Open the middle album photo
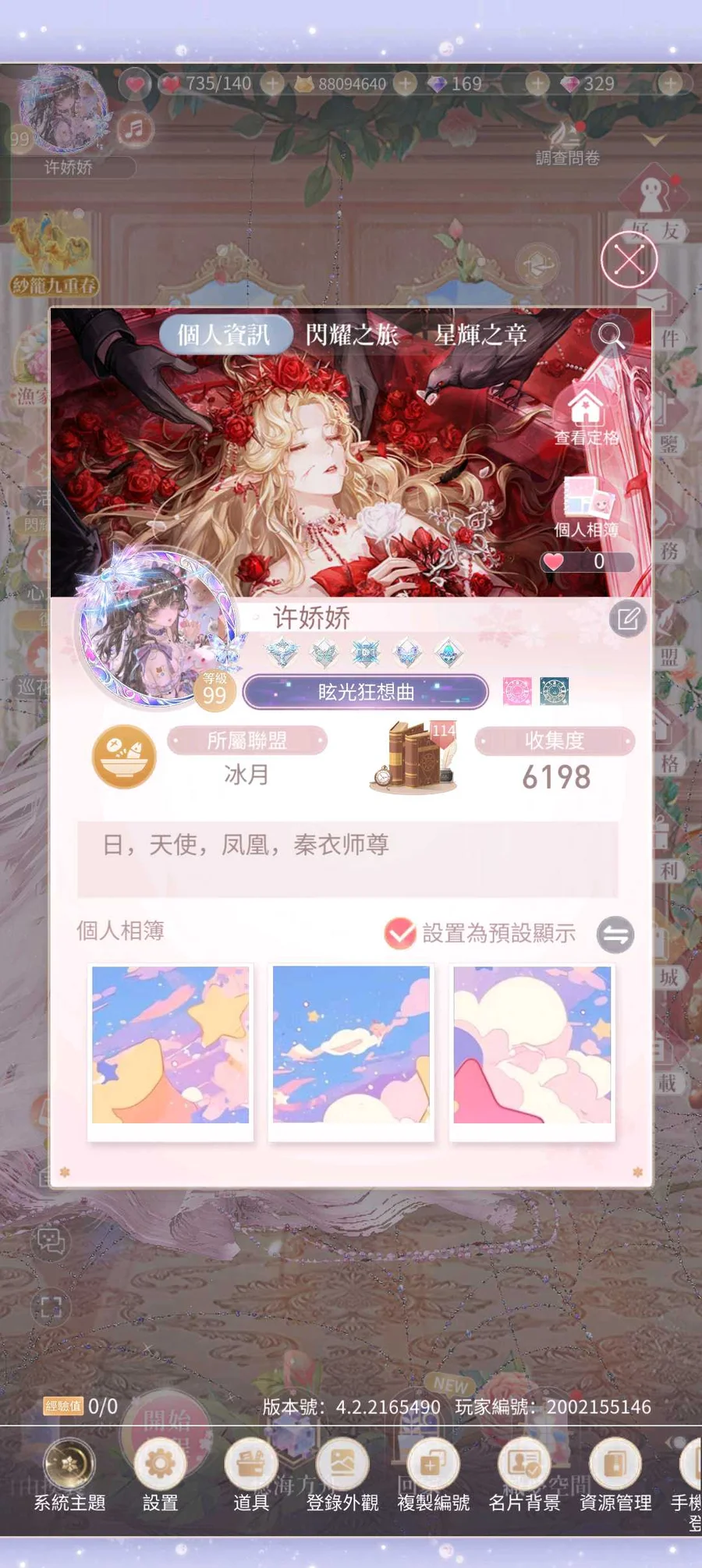702x1568 pixels. pos(351,1052)
